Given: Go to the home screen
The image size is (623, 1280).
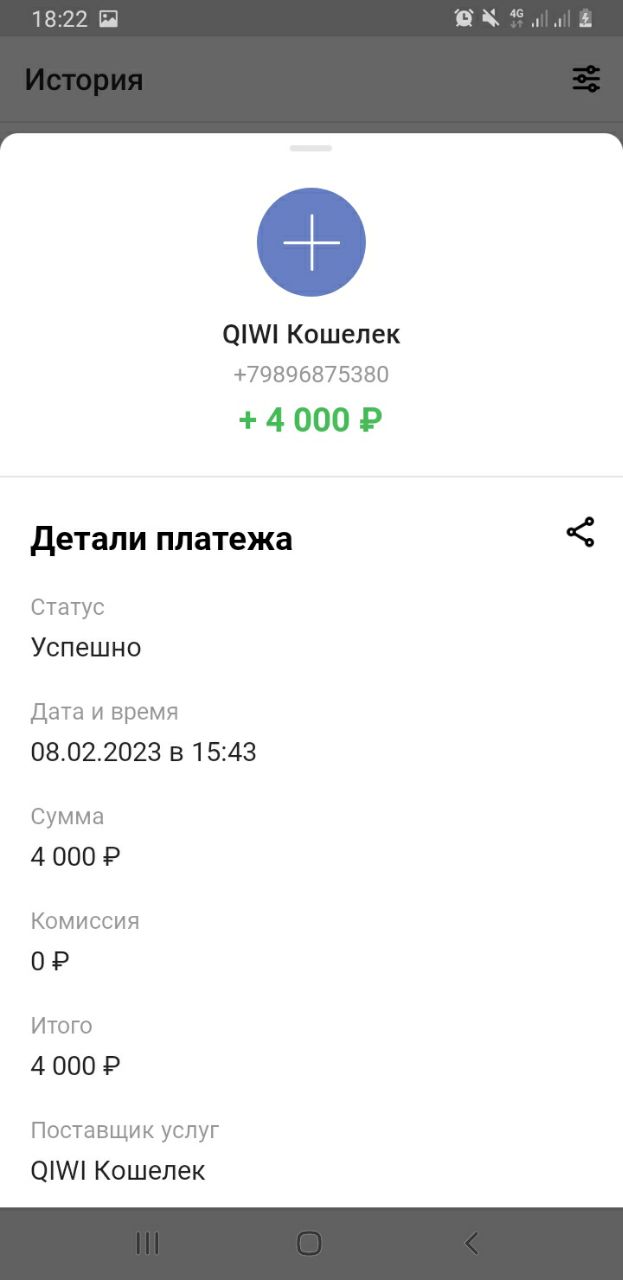Looking at the screenshot, I should click(x=310, y=1243).
